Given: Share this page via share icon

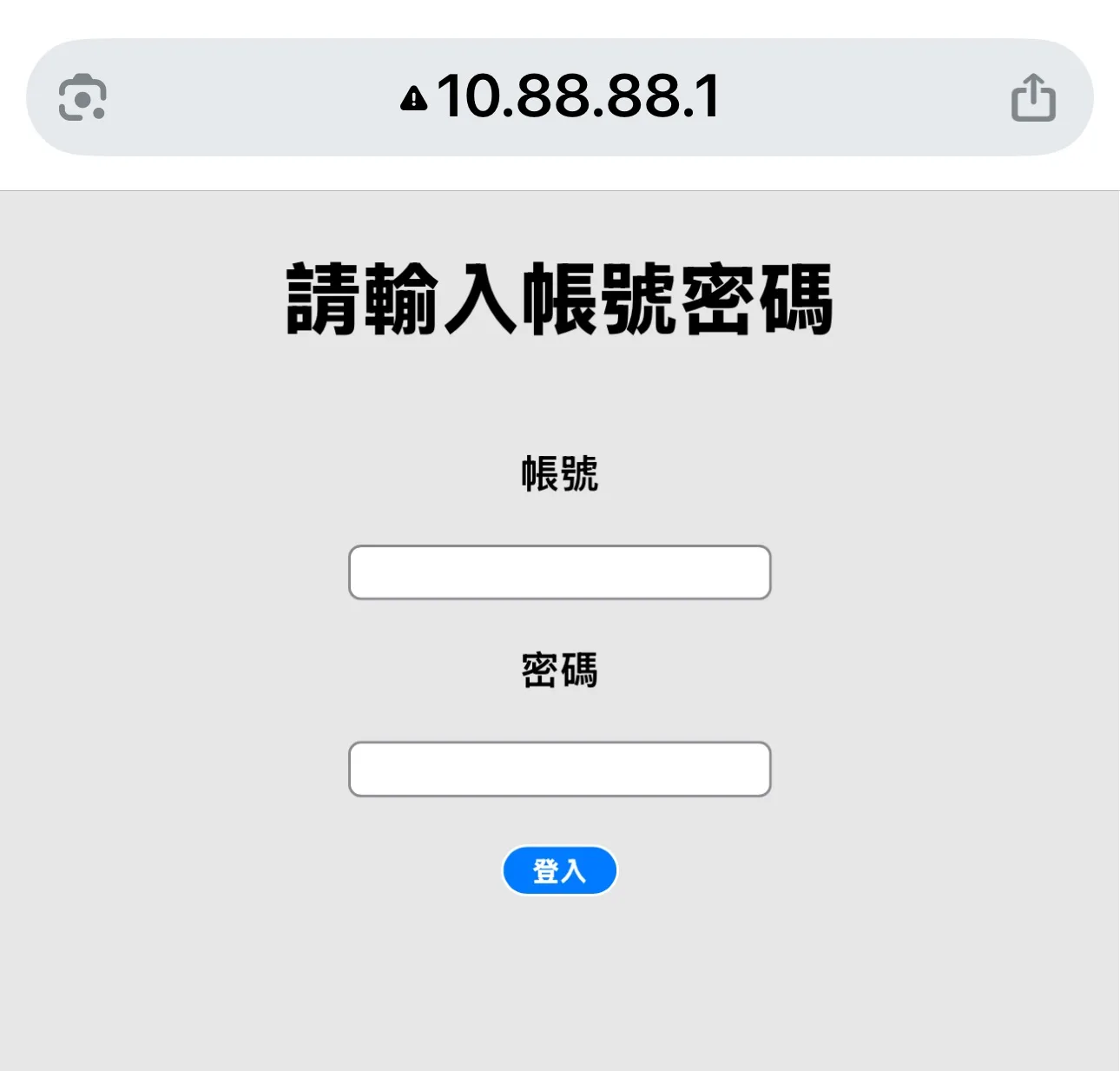Looking at the screenshot, I should point(1033,97).
